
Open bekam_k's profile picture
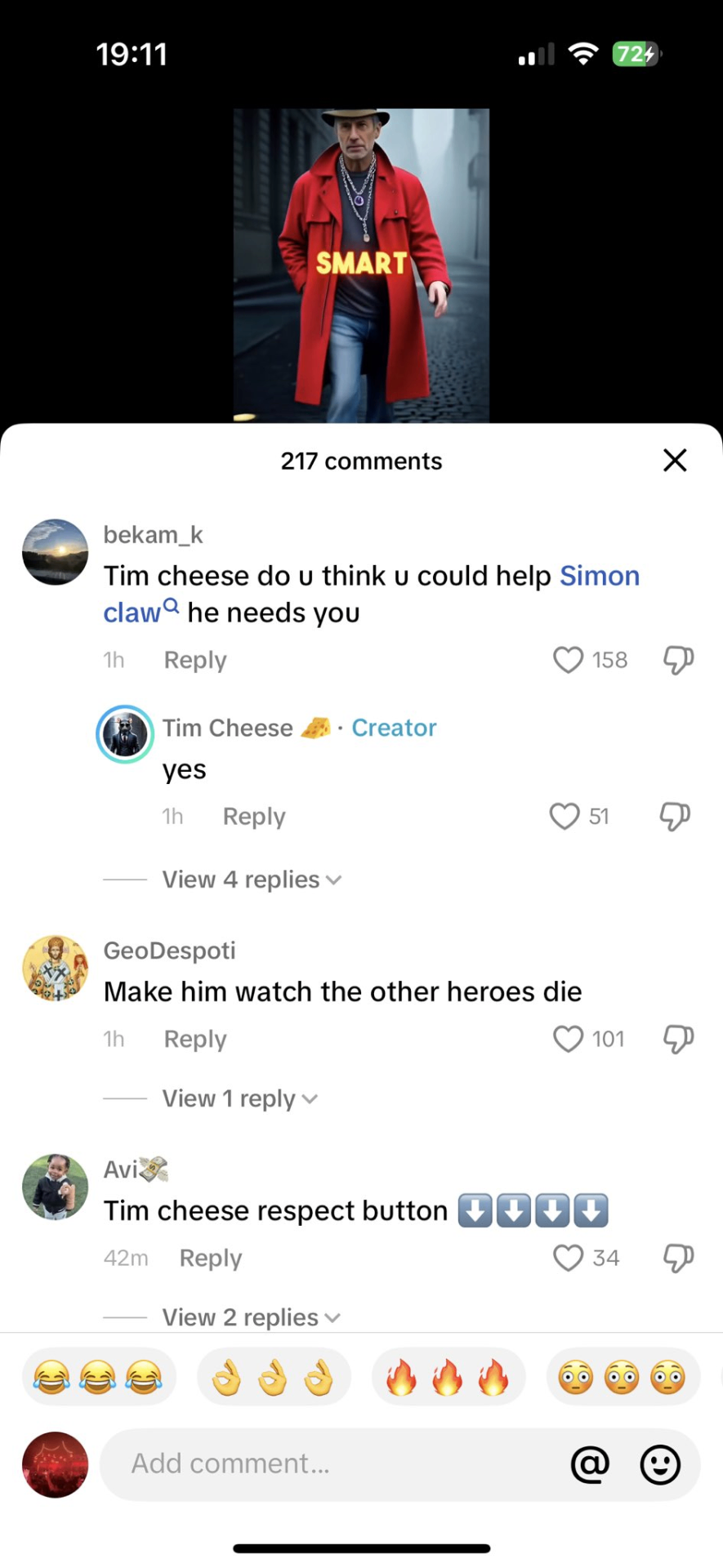point(55,552)
